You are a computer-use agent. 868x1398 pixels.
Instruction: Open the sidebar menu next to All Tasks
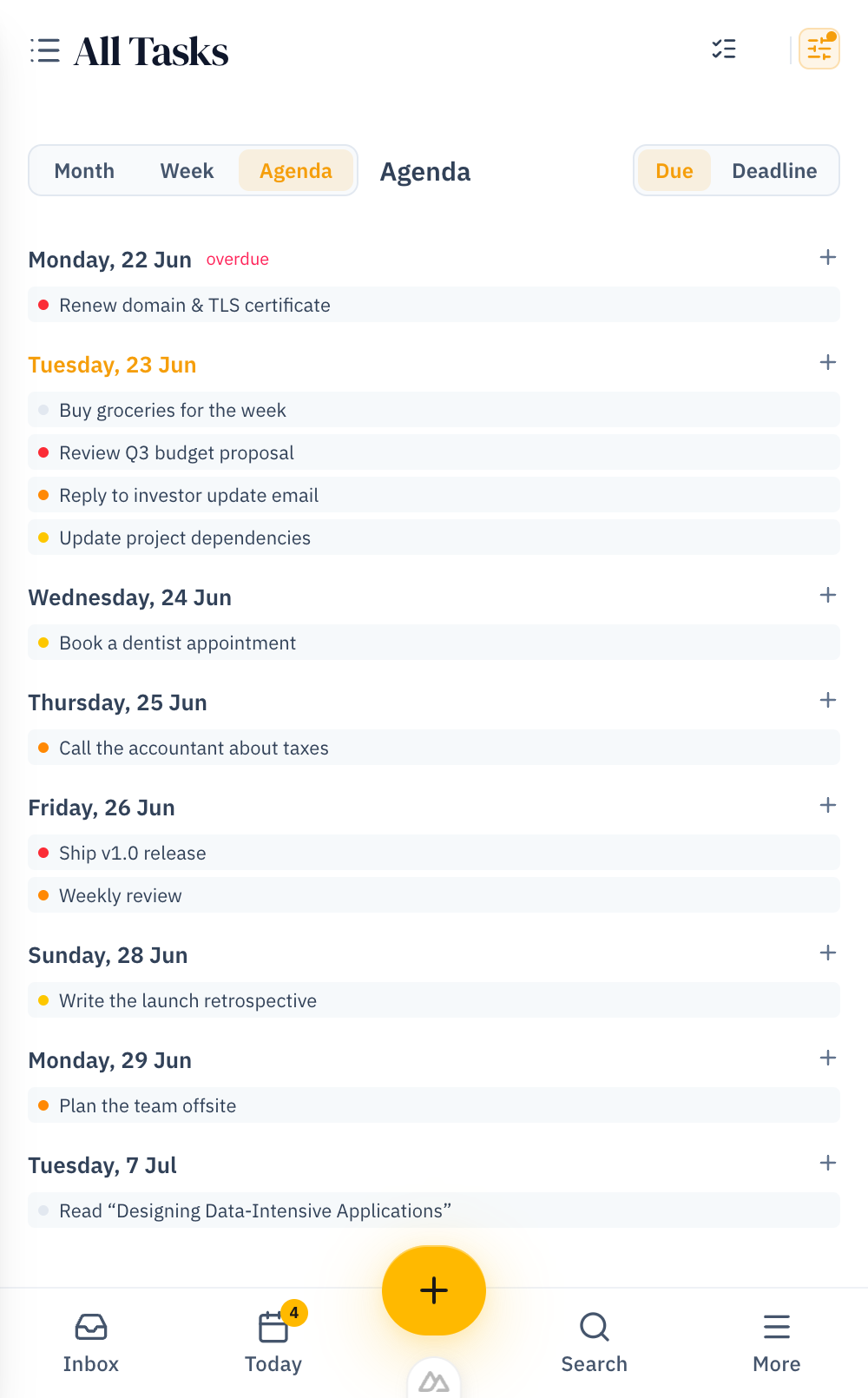pyautogui.click(x=45, y=50)
